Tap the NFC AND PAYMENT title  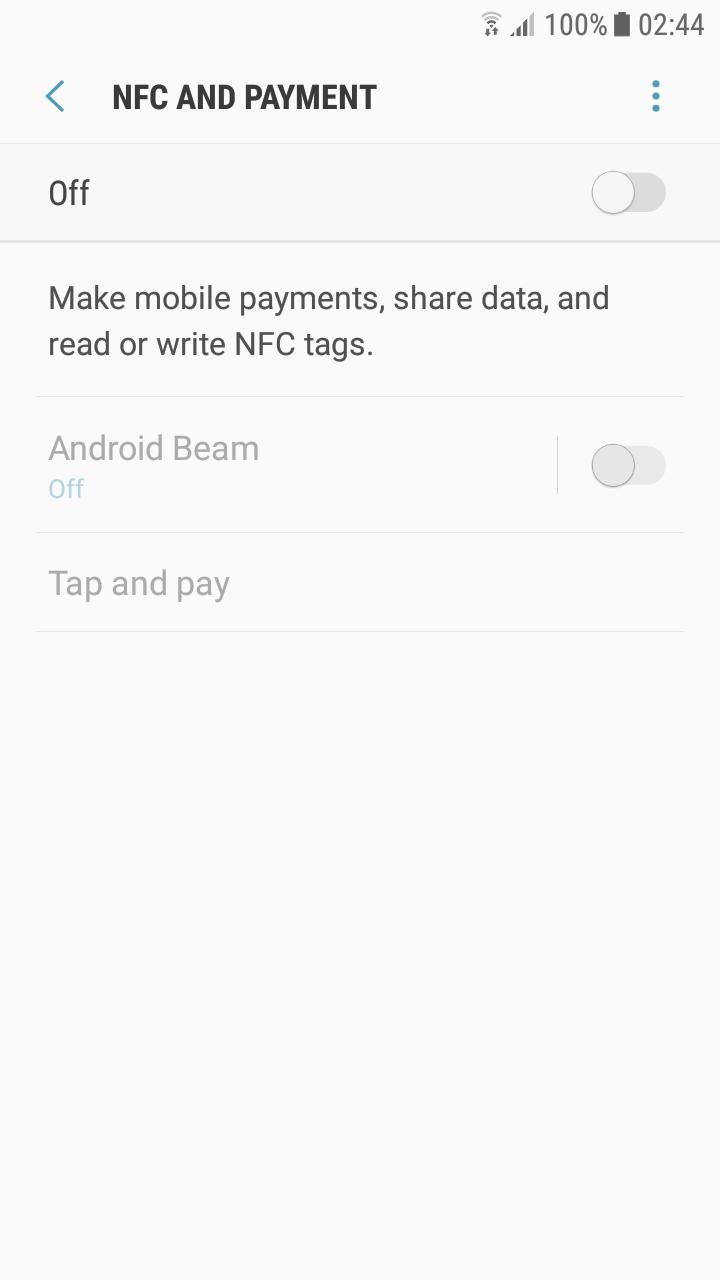click(x=243, y=96)
